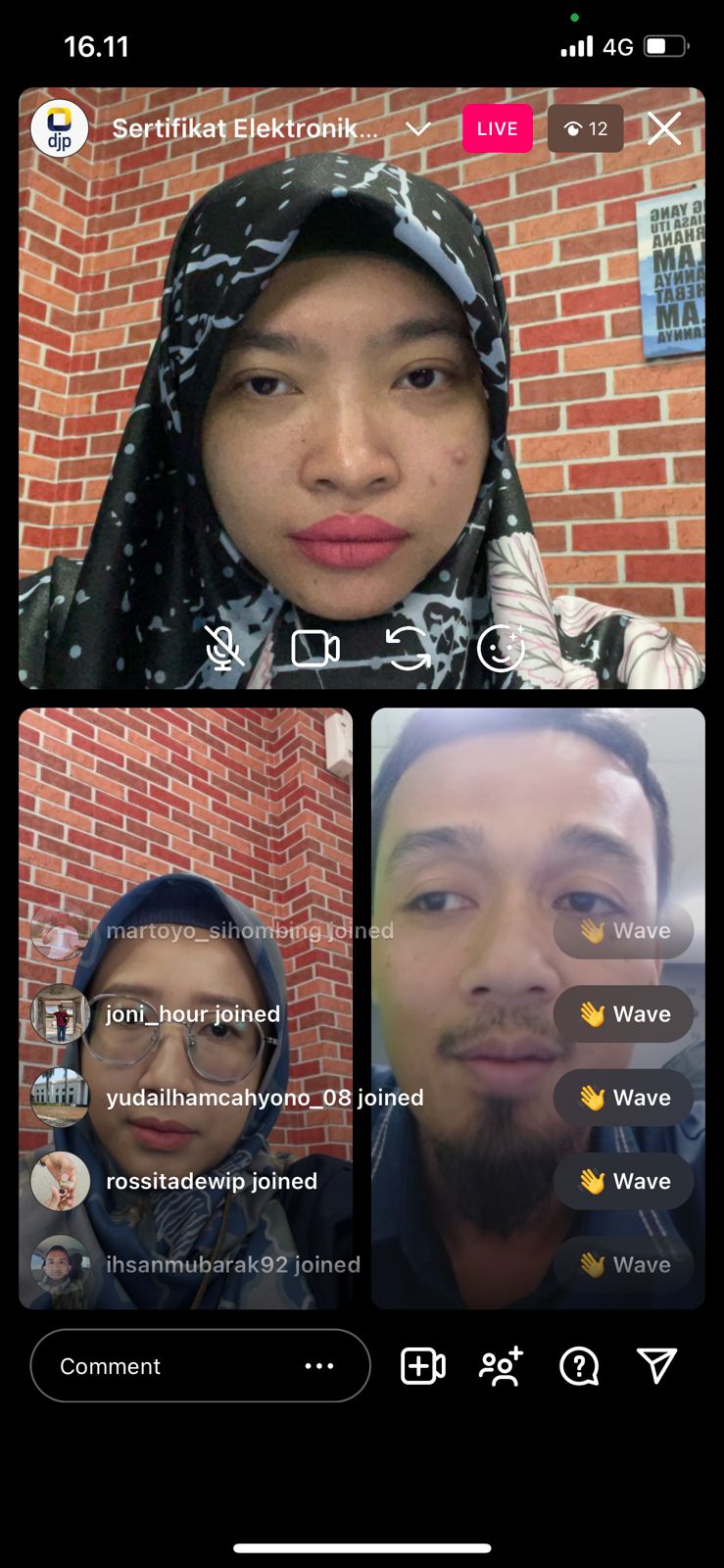Open the djp profile picture

(x=60, y=128)
